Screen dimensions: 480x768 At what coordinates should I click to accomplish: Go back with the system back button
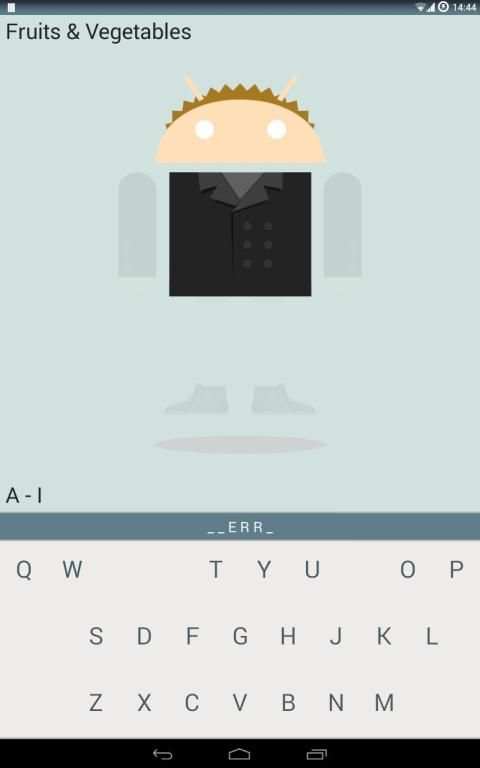[x=163, y=754]
